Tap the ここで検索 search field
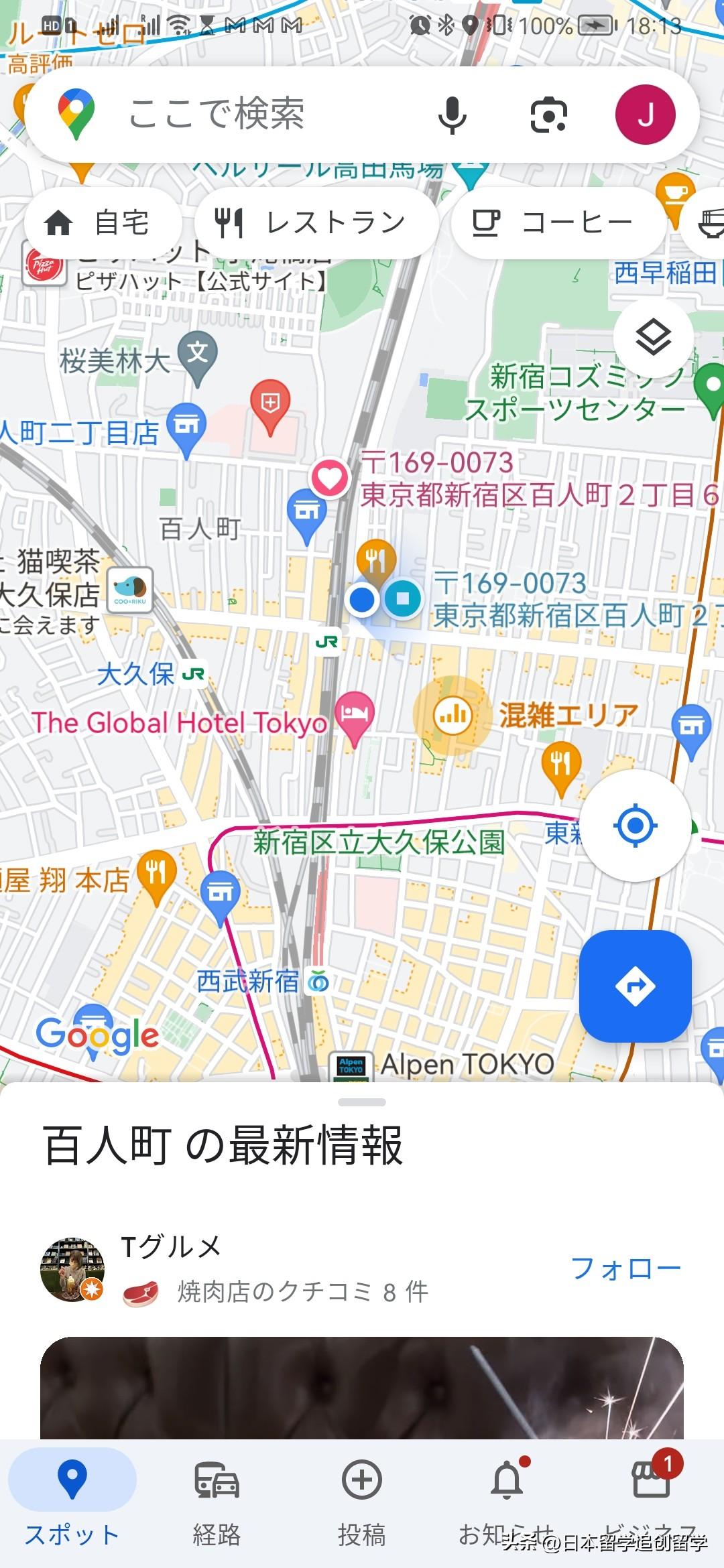Image resolution: width=724 pixels, height=1568 pixels. point(255,115)
